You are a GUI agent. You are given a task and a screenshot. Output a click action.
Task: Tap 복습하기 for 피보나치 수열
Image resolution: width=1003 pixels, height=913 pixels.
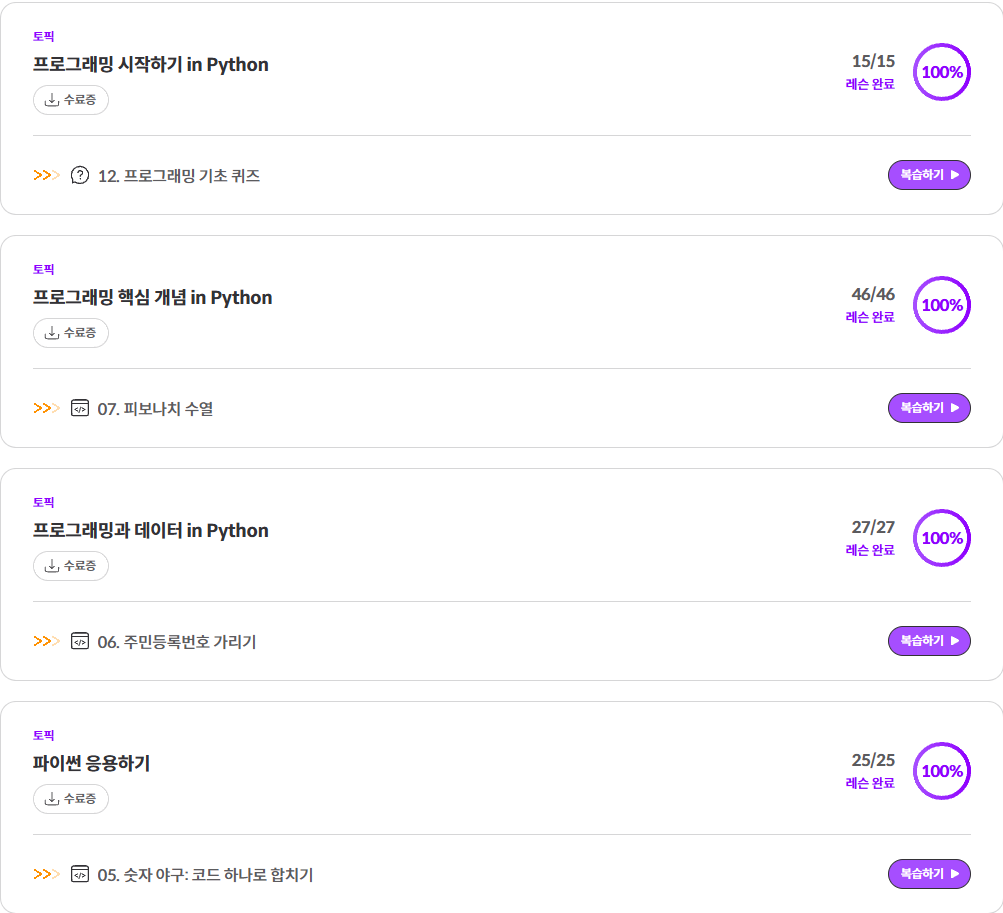pos(928,408)
